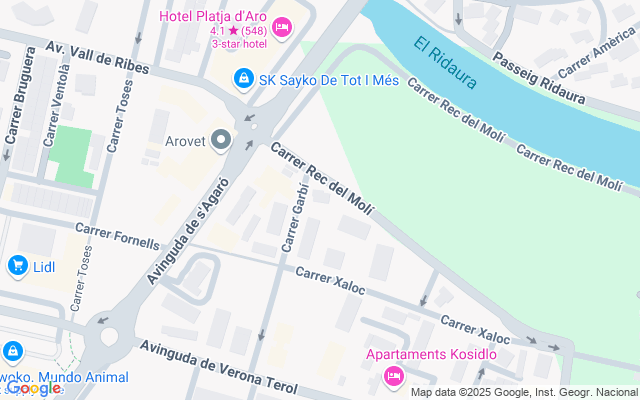Select the SK Sayko De Tot I Més shop pin
This screenshot has width=640, height=400.
pyautogui.click(x=244, y=80)
